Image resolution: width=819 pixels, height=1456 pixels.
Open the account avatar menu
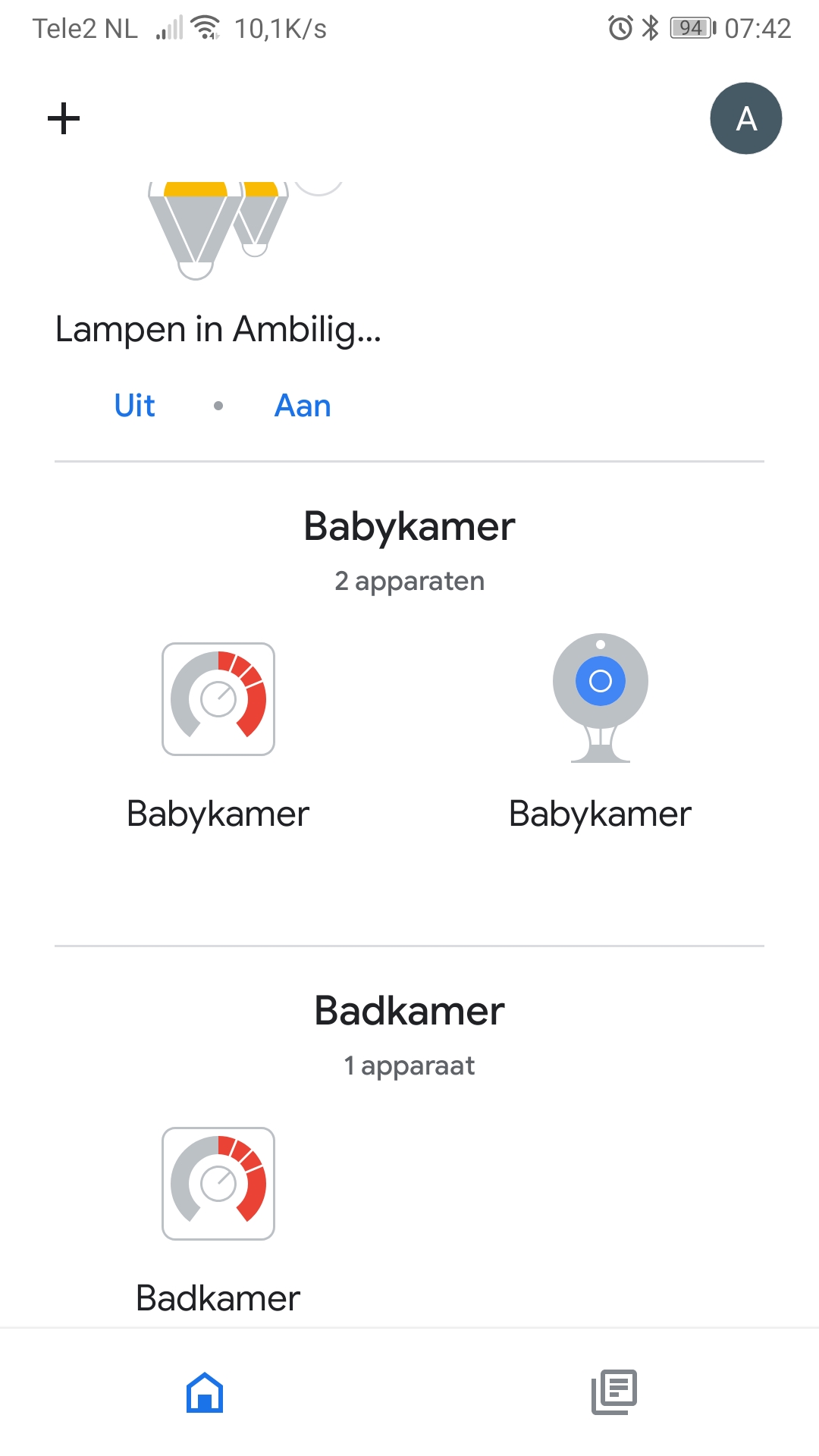745,119
